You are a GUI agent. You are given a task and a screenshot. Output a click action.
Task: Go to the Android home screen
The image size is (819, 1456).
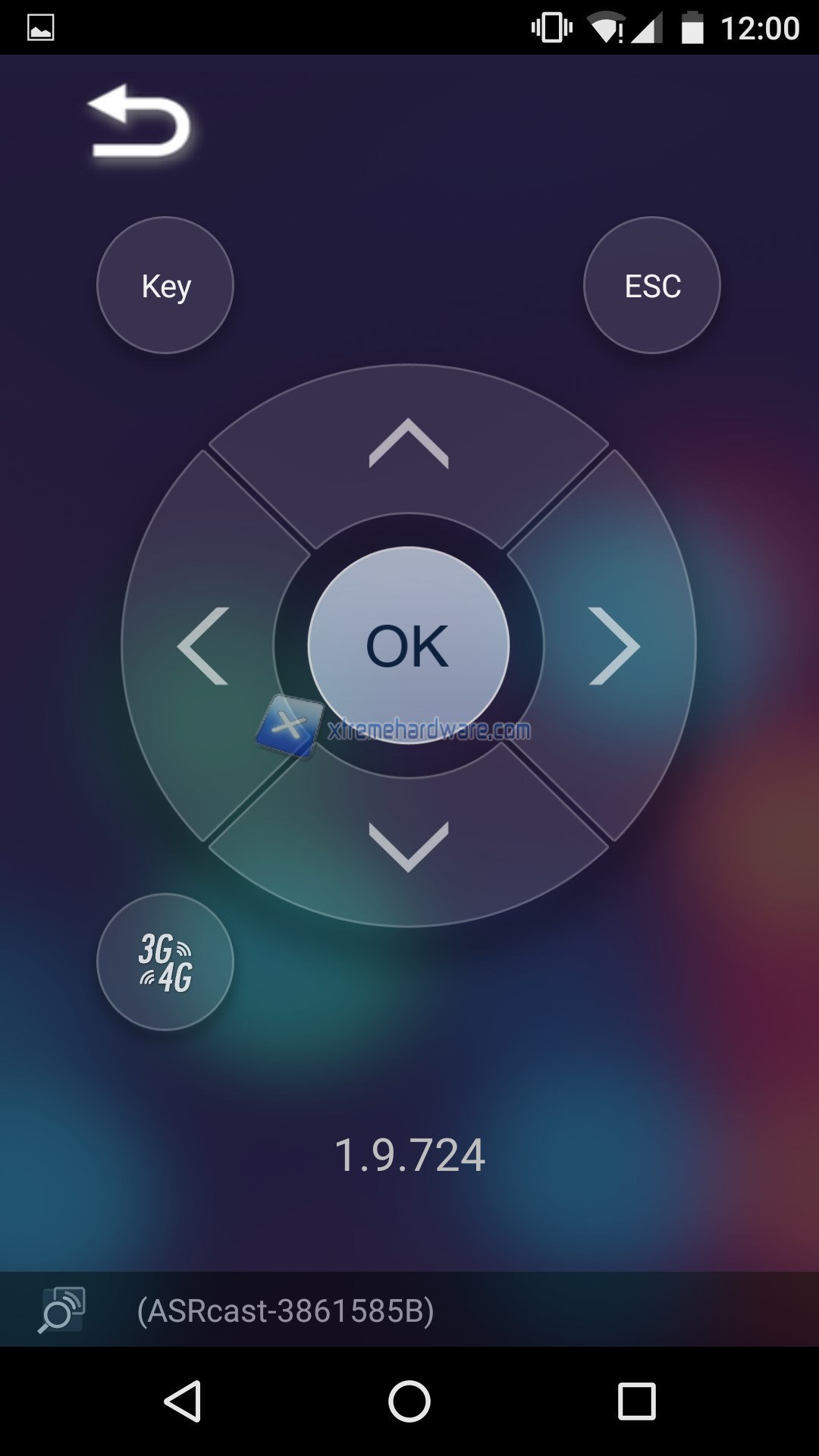pos(409,1401)
